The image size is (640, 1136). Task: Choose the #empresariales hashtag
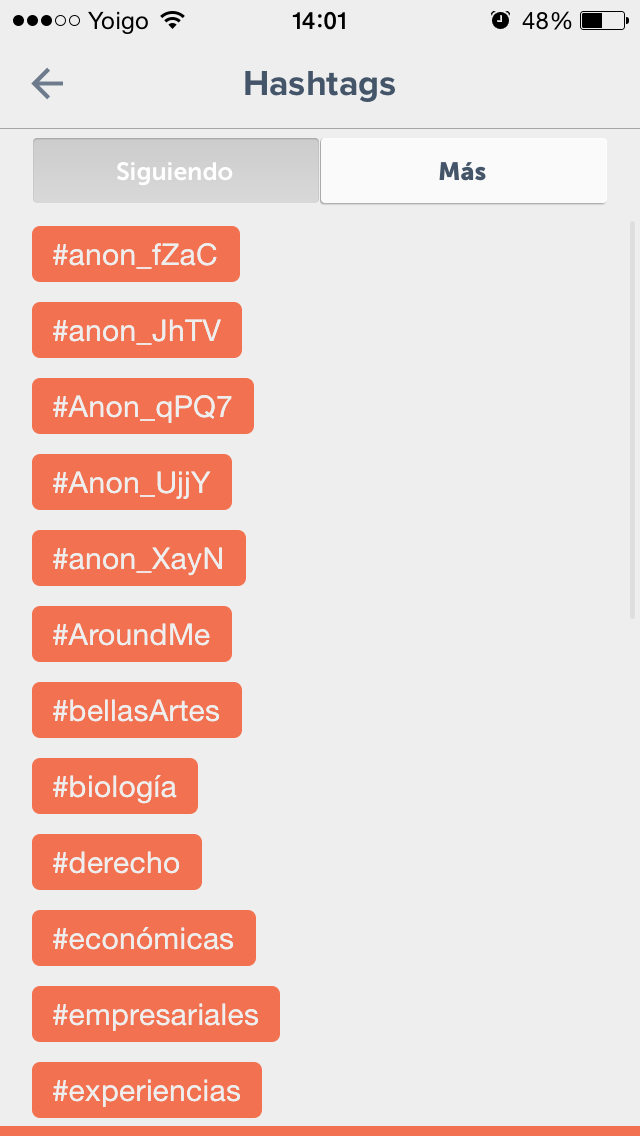point(156,1015)
